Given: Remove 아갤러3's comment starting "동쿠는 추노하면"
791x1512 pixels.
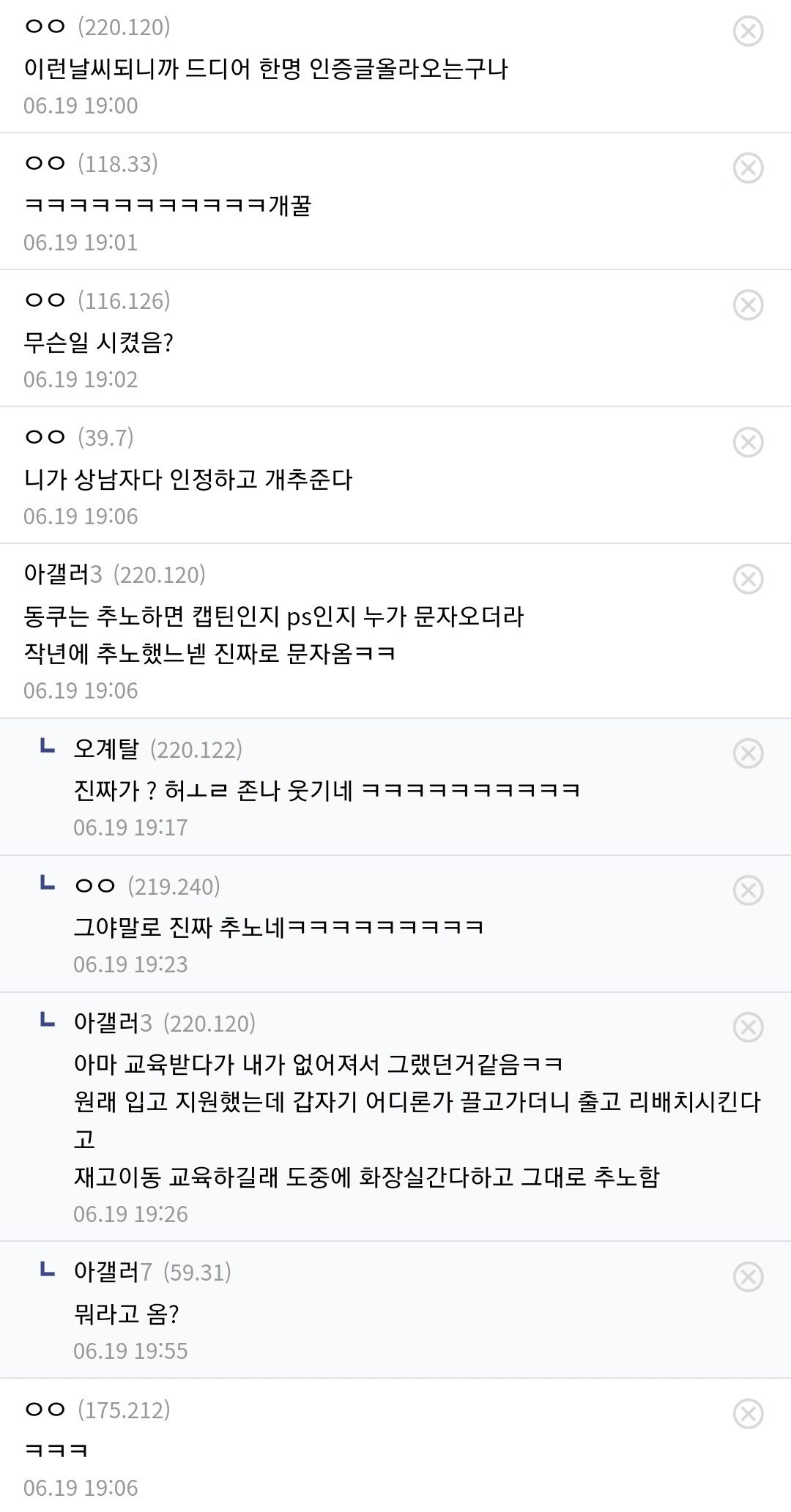Looking at the screenshot, I should (748, 579).
